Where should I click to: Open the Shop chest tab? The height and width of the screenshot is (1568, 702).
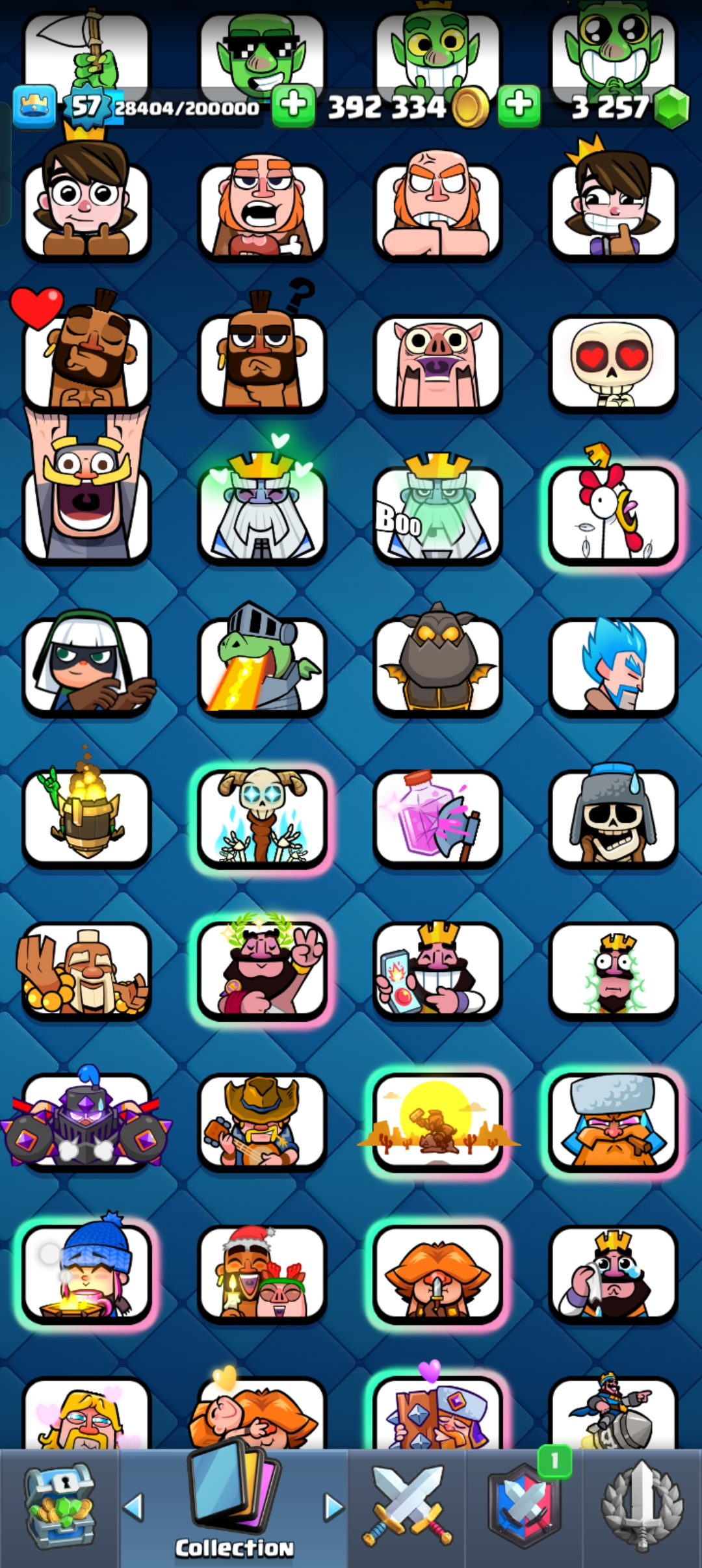[x=60, y=1508]
